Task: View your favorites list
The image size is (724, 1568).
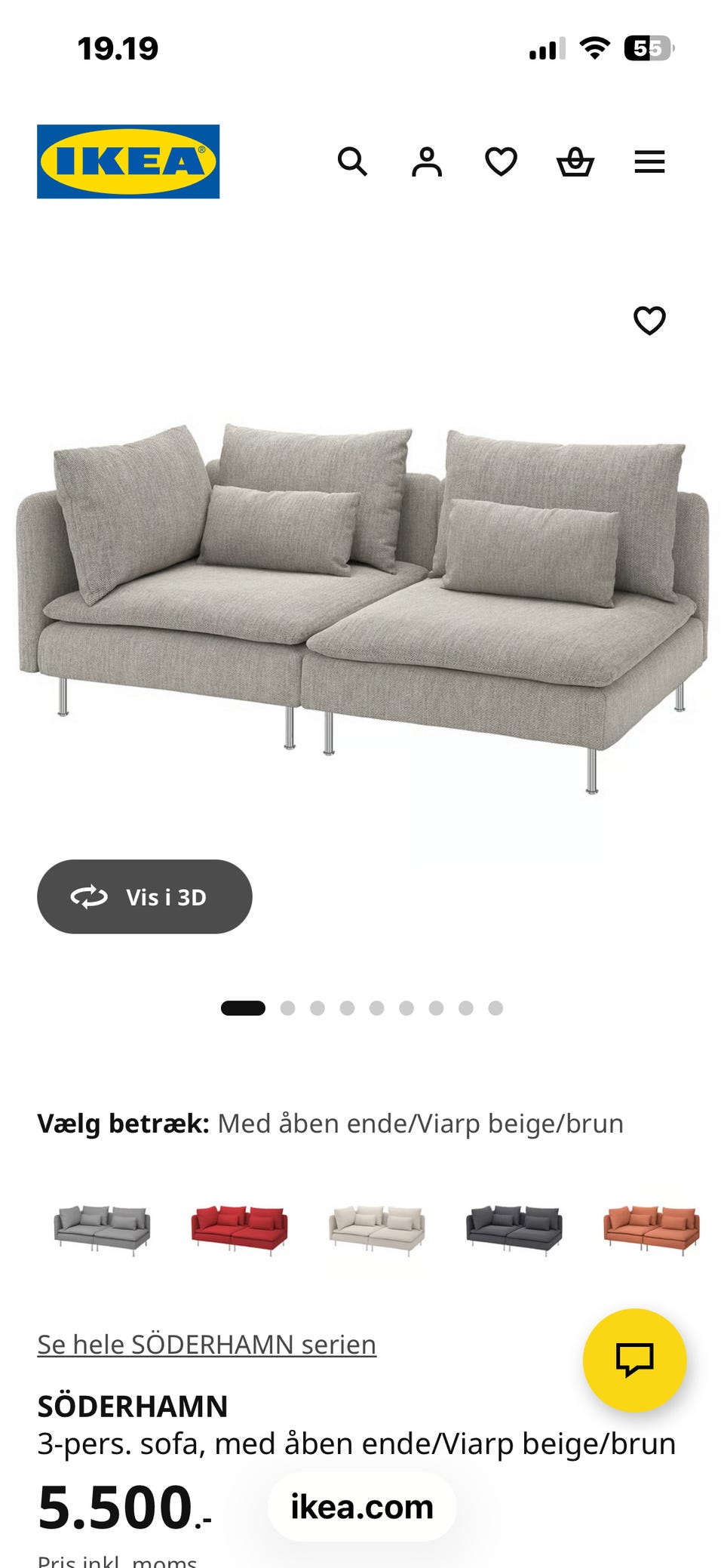Action: tap(500, 161)
